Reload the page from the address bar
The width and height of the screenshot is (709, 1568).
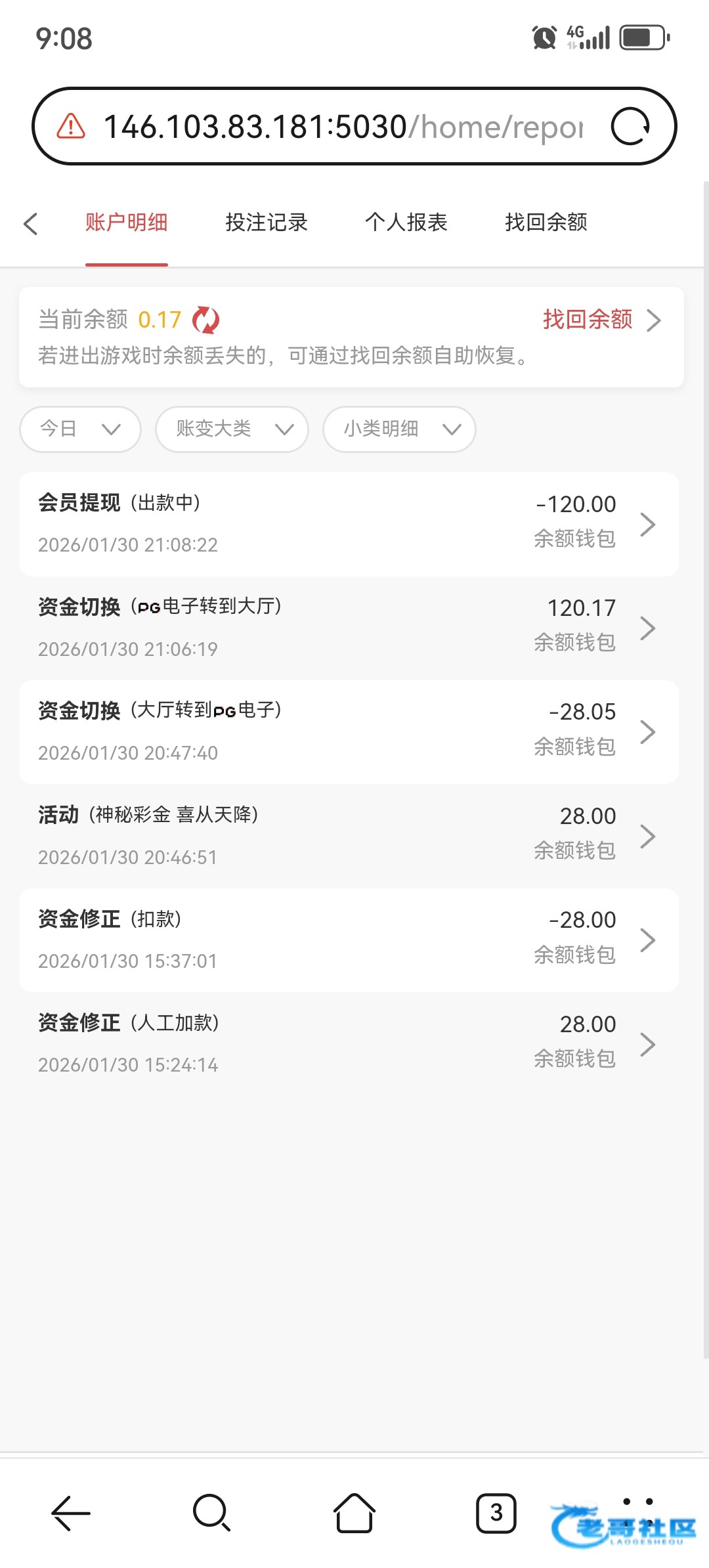click(630, 126)
